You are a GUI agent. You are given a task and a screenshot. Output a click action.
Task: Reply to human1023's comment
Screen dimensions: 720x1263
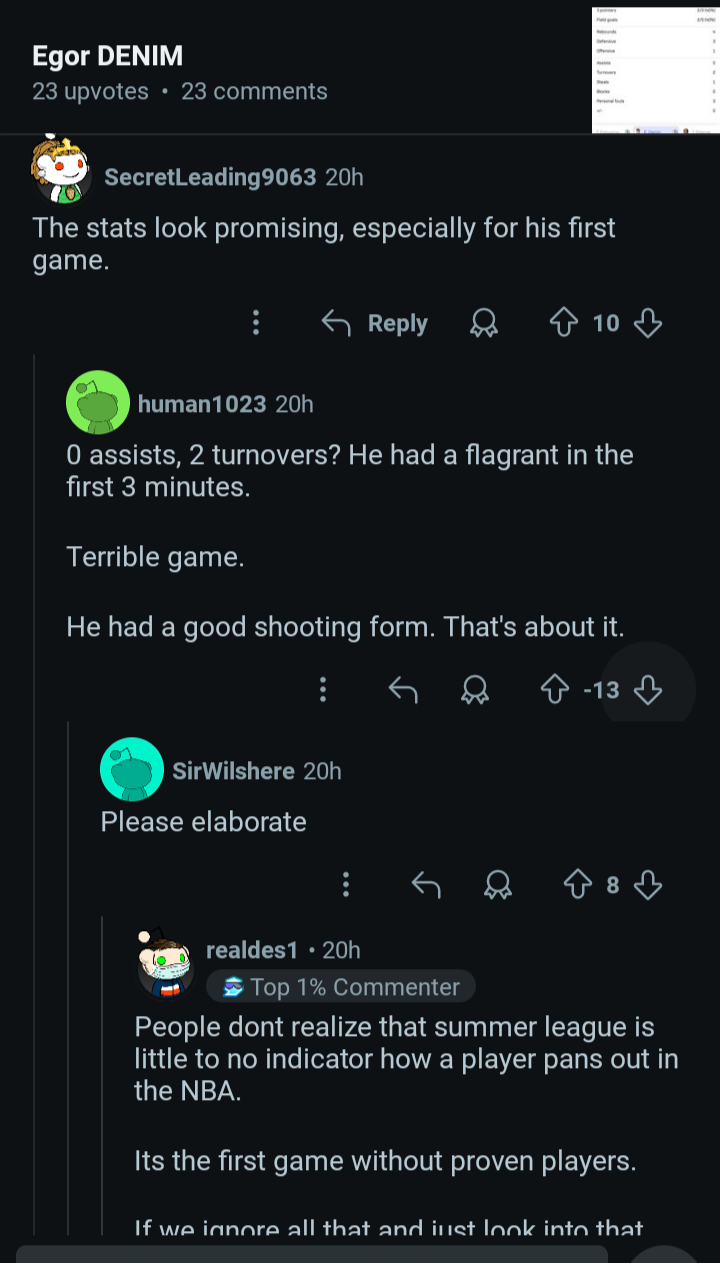click(x=402, y=689)
